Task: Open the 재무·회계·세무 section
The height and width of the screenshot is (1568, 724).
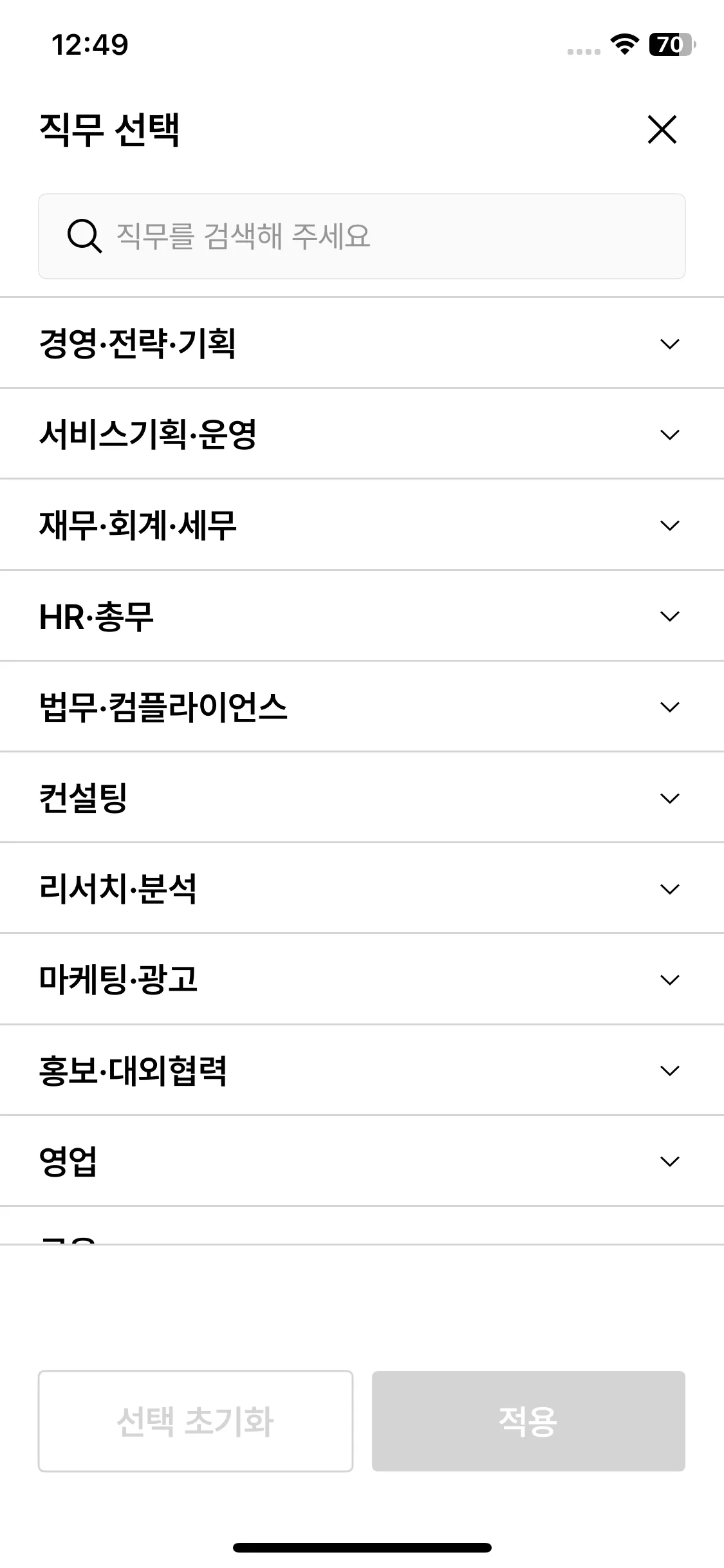Action: point(362,525)
